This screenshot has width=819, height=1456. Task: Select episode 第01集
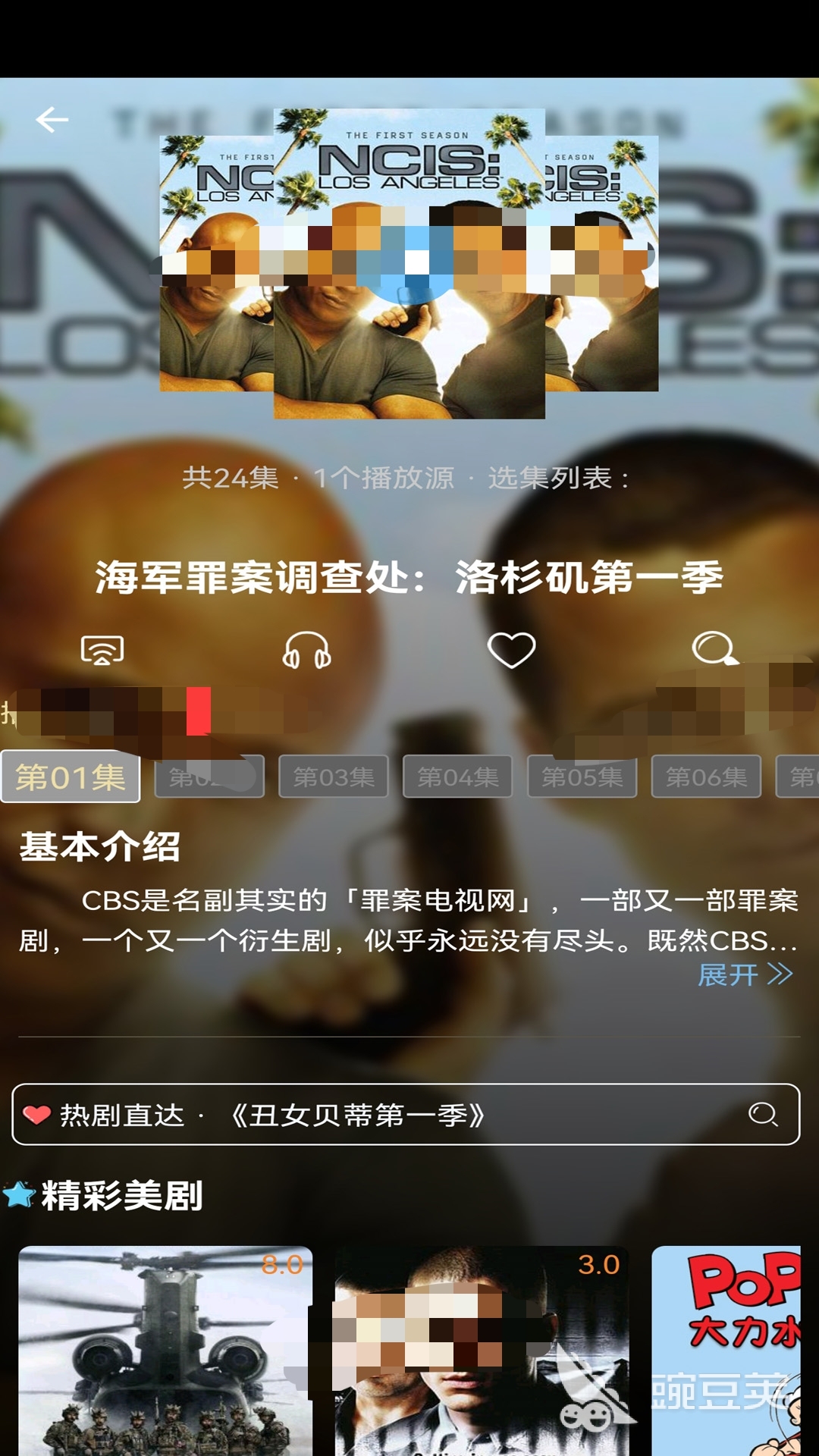click(x=72, y=776)
